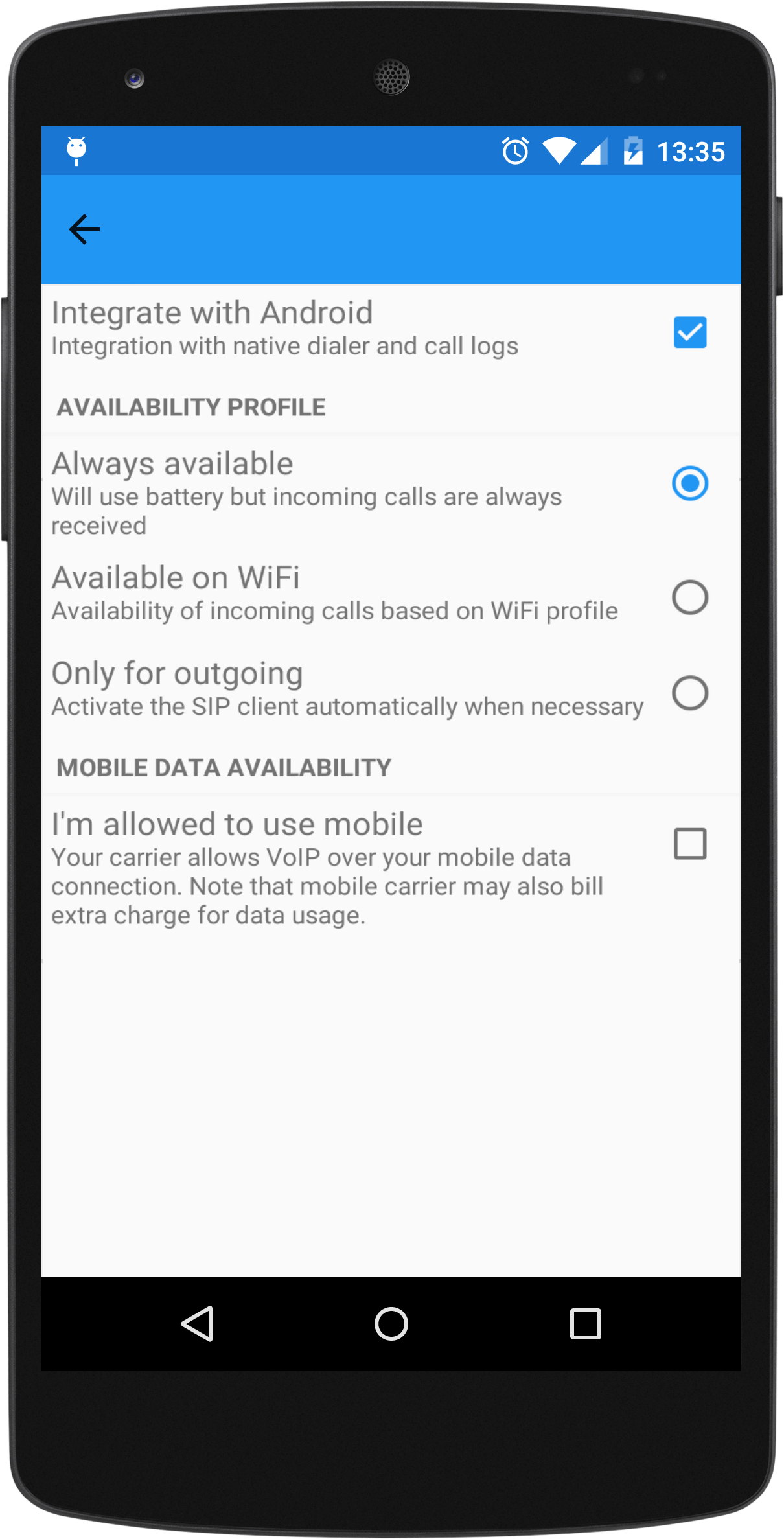
Task: Choose the Available on WiFi profile
Action: tap(689, 597)
